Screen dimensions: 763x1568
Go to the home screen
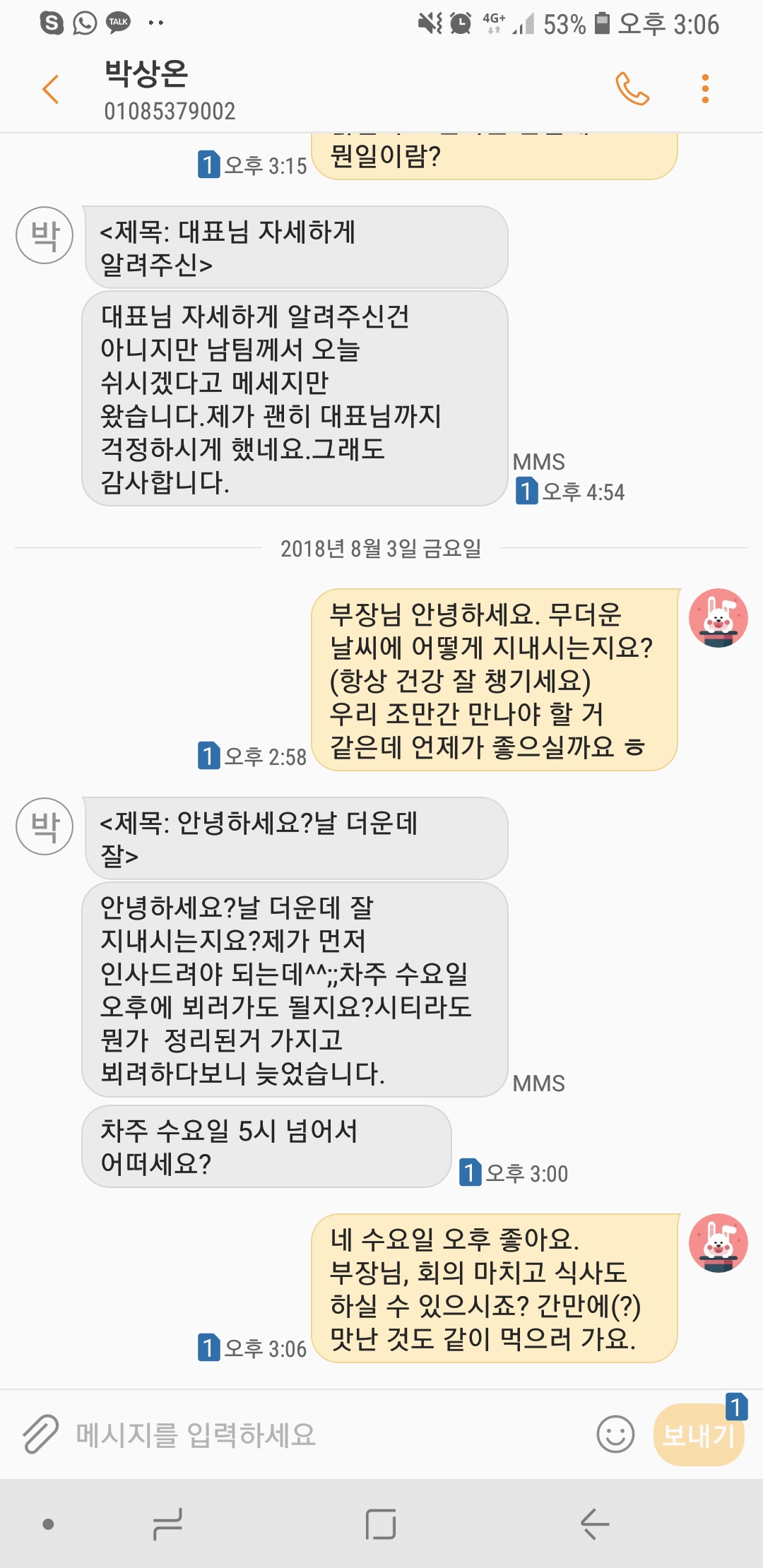point(381,1524)
